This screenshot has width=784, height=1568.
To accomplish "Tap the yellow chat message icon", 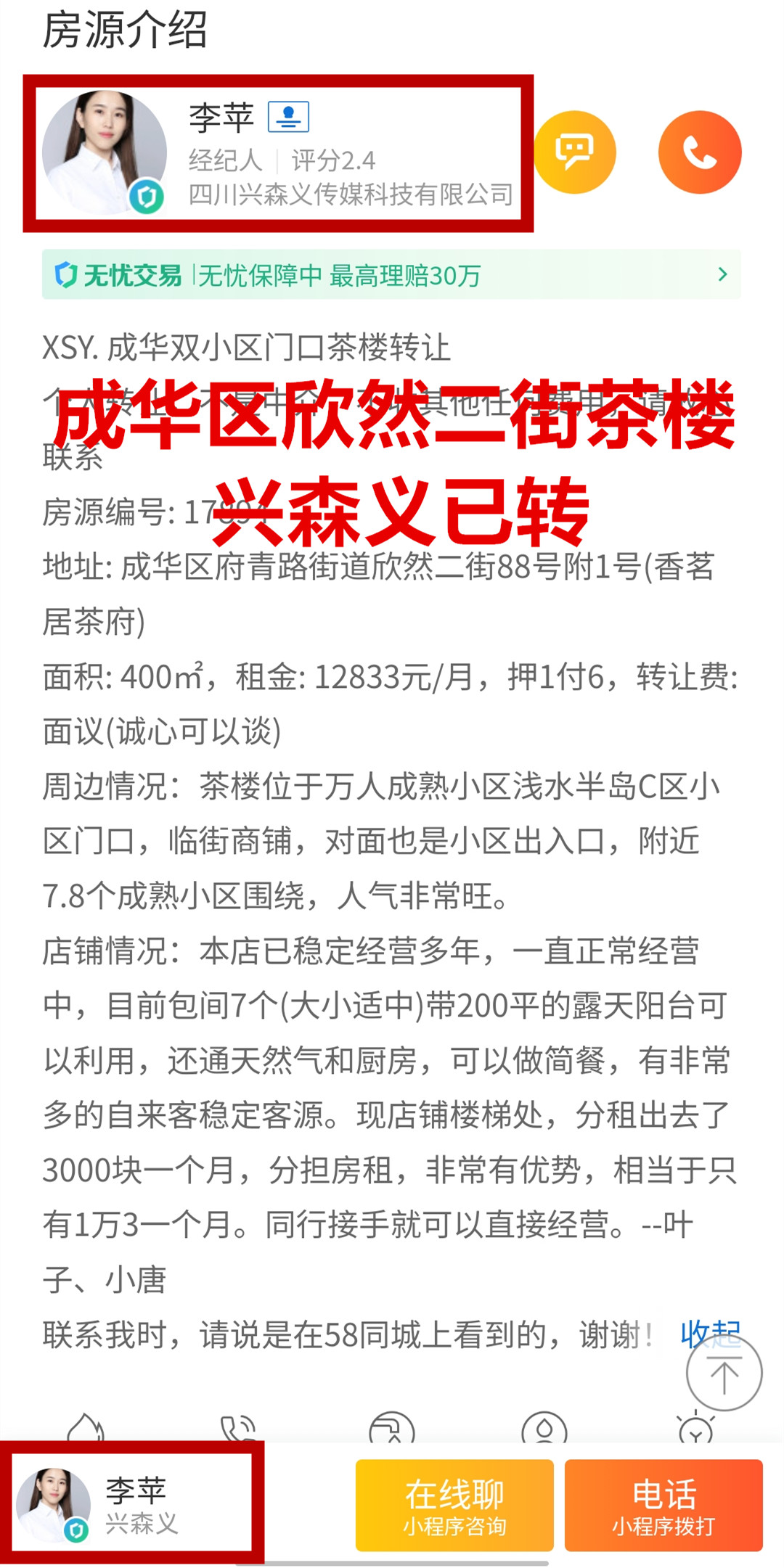I will [575, 152].
